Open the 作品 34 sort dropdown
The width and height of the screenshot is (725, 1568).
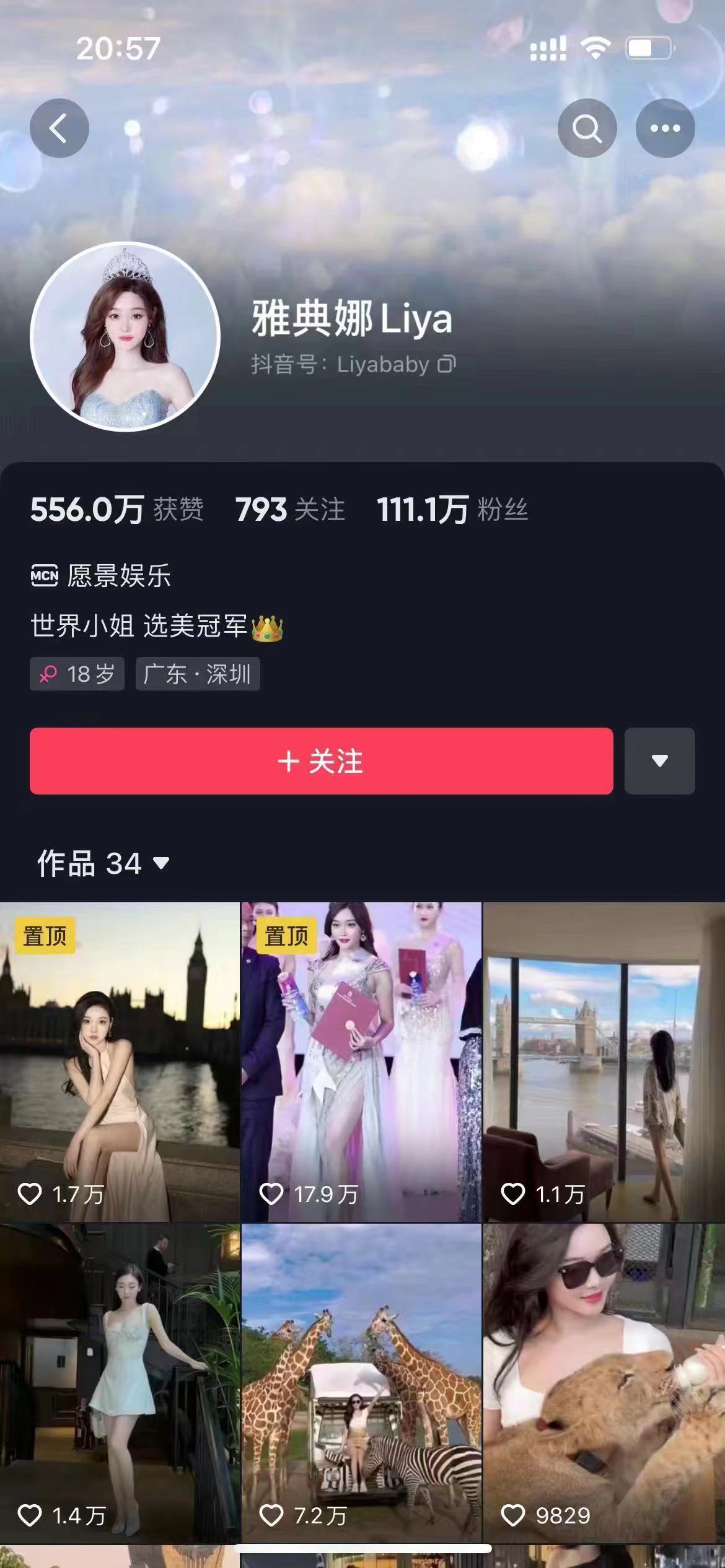tap(103, 863)
